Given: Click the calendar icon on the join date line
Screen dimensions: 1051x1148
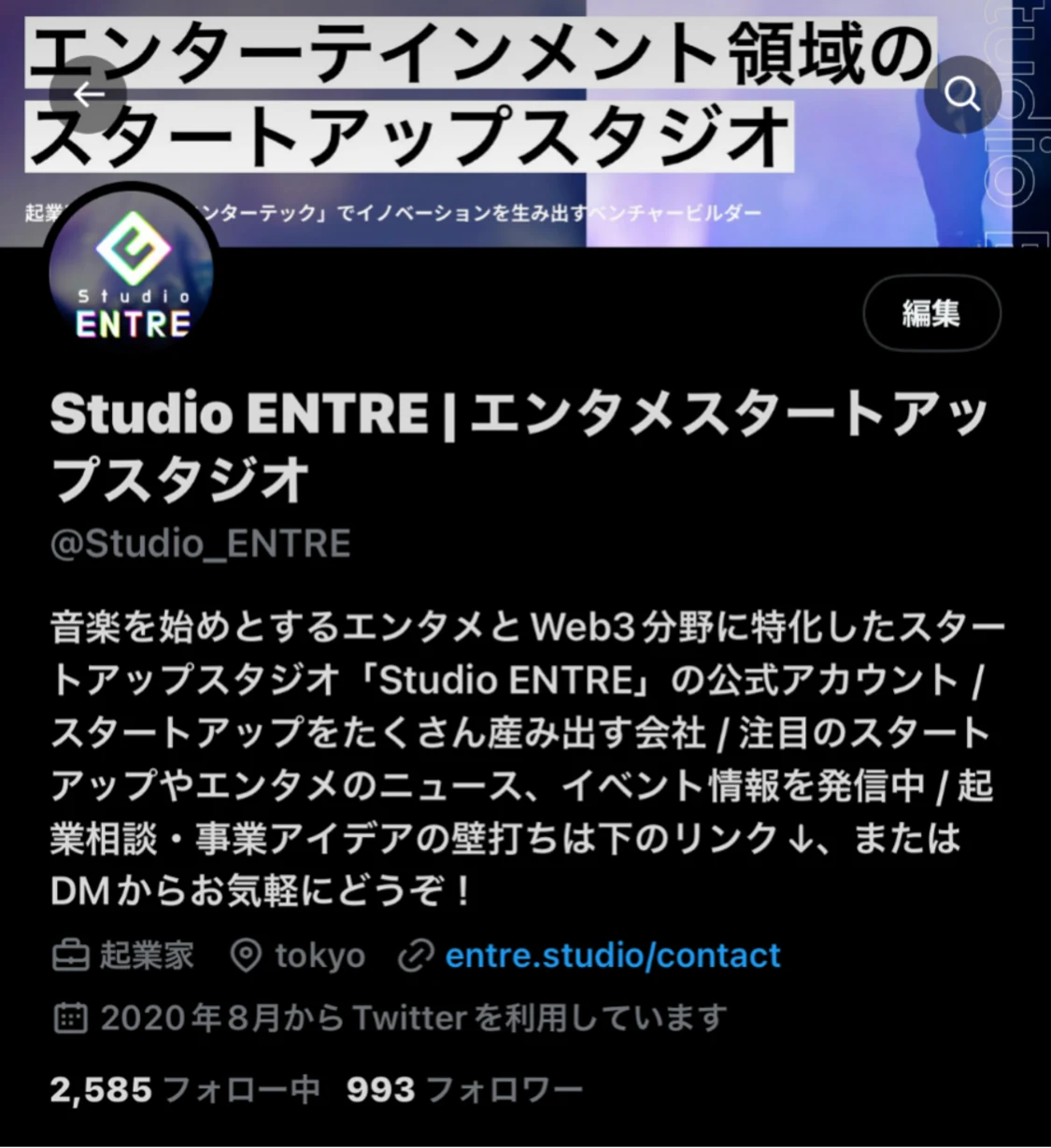Looking at the screenshot, I should [68, 1017].
